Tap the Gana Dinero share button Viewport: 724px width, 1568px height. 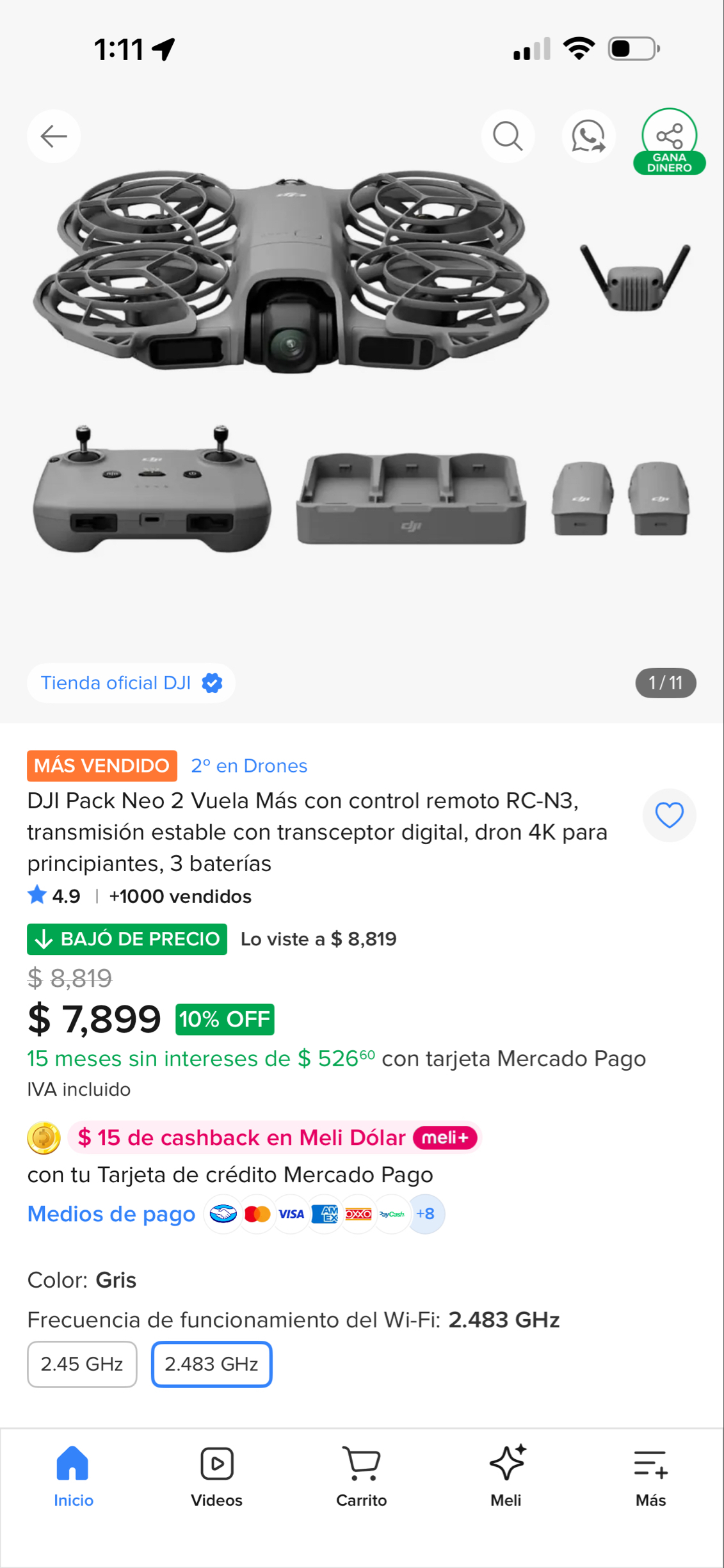click(x=670, y=141)
